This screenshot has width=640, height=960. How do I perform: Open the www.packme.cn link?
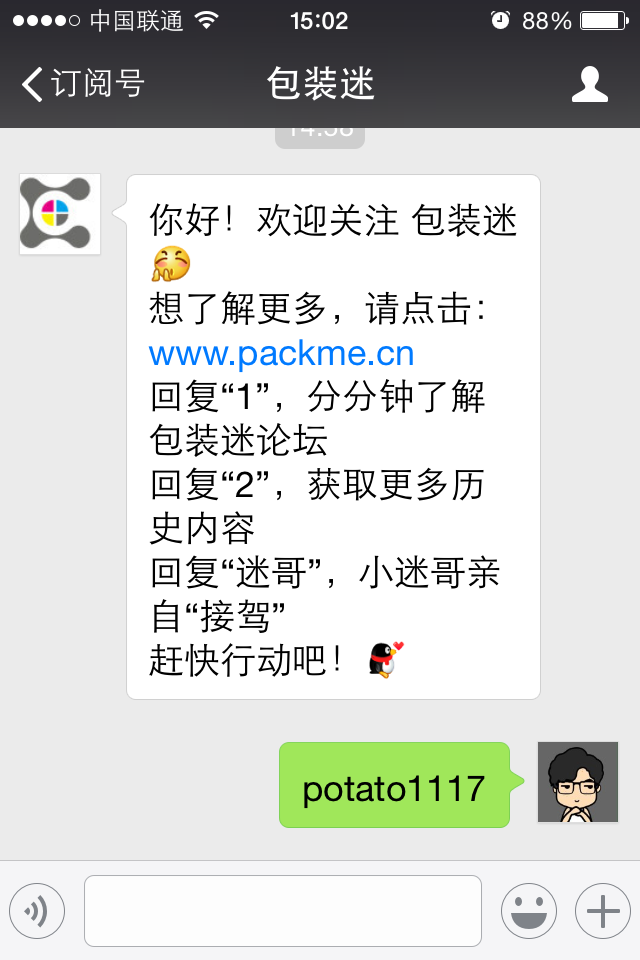[x=281, y=354]
